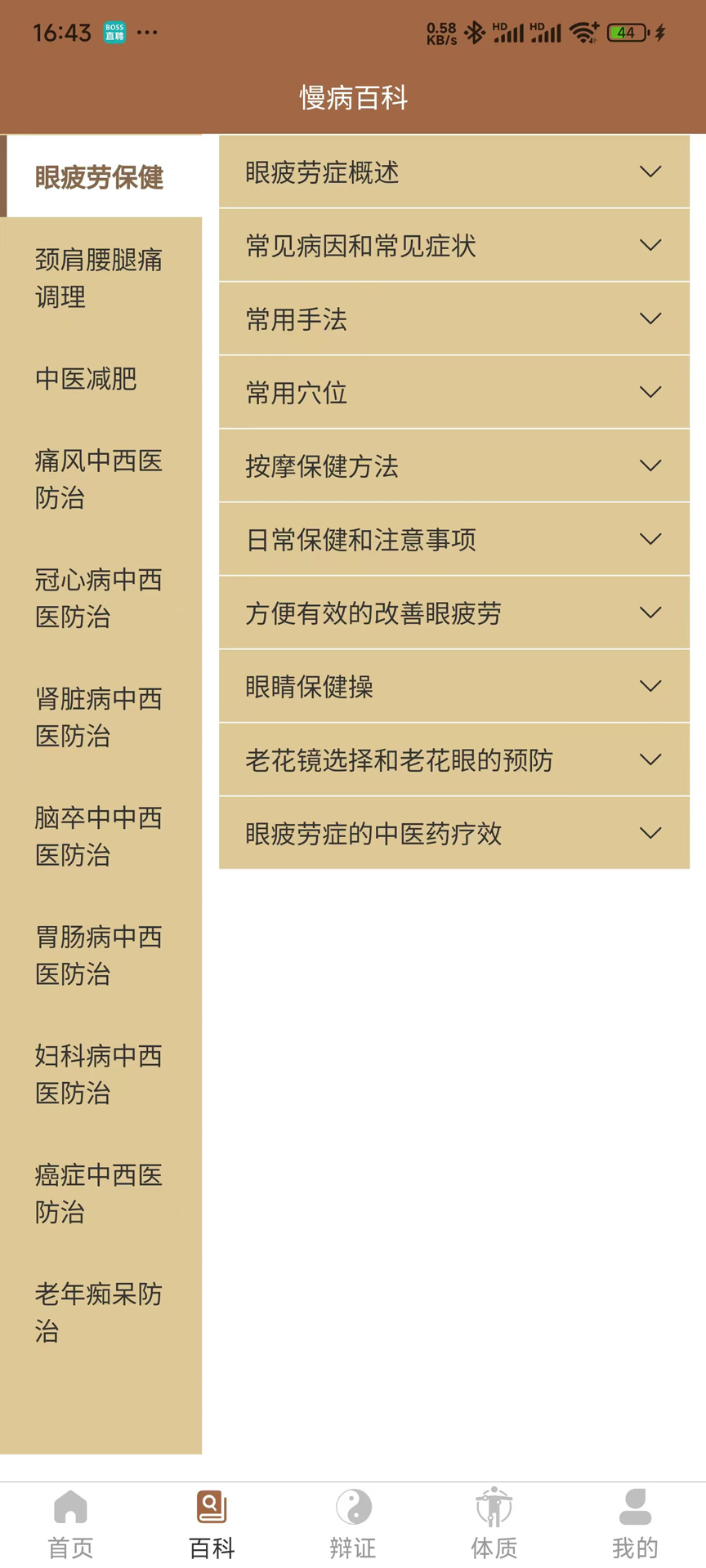The width and height of the screenshot is (706, 1568).
Task: Expand the 常用穴位 section
Action: coord(454,392)
